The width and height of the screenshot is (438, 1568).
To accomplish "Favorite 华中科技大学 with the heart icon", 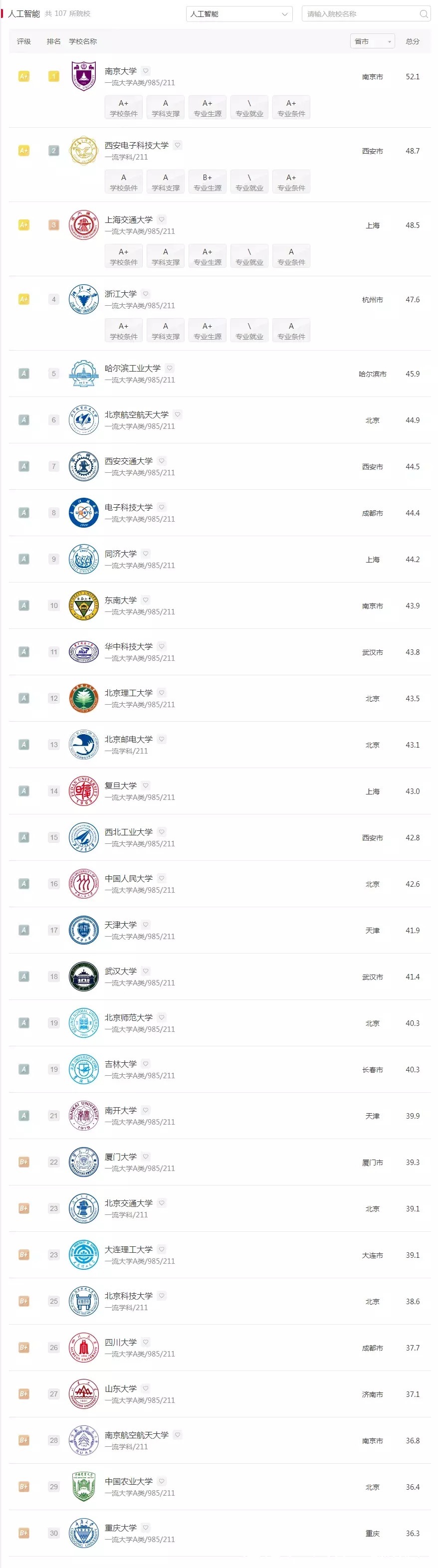I will pyautogui.click(x=162, y=646).
